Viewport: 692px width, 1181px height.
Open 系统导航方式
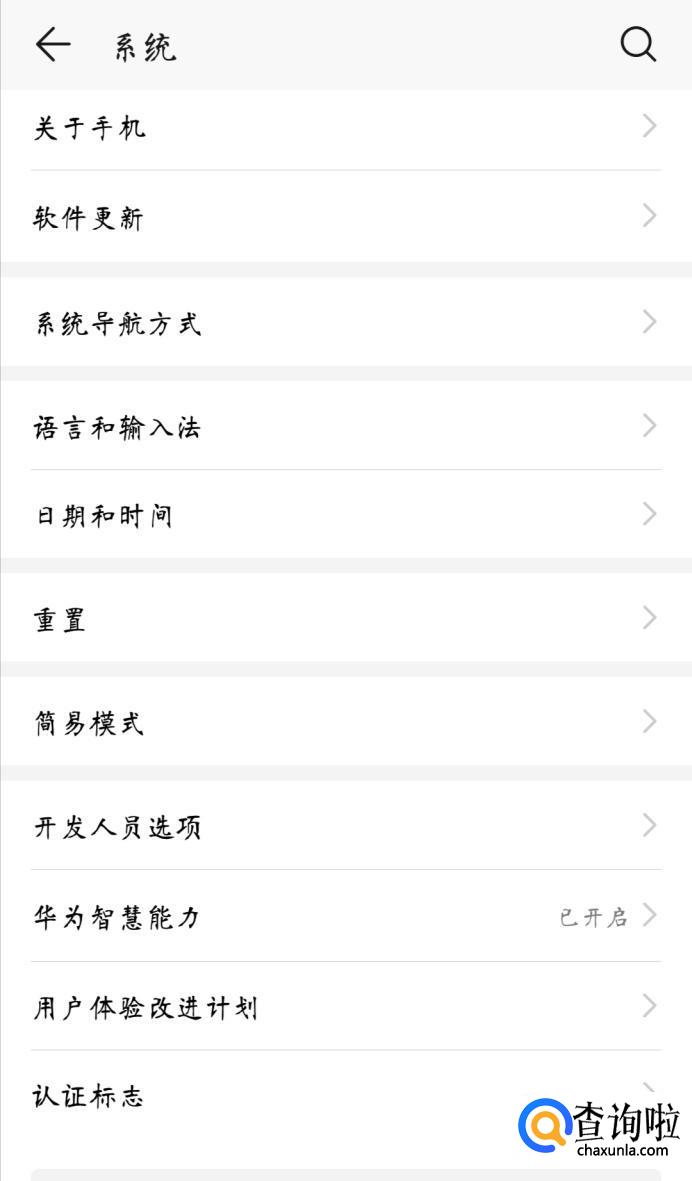[345, 323]
